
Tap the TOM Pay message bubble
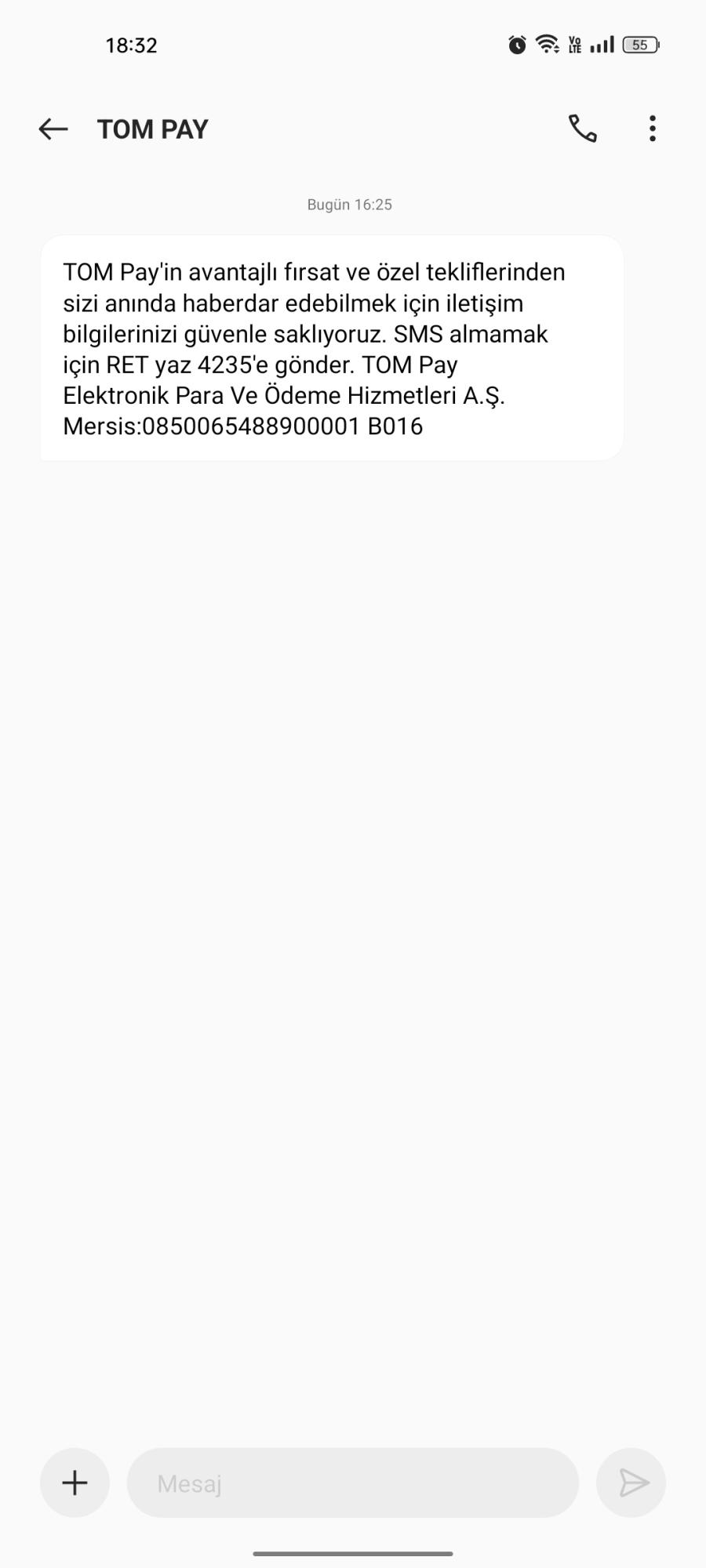[329, 349]
